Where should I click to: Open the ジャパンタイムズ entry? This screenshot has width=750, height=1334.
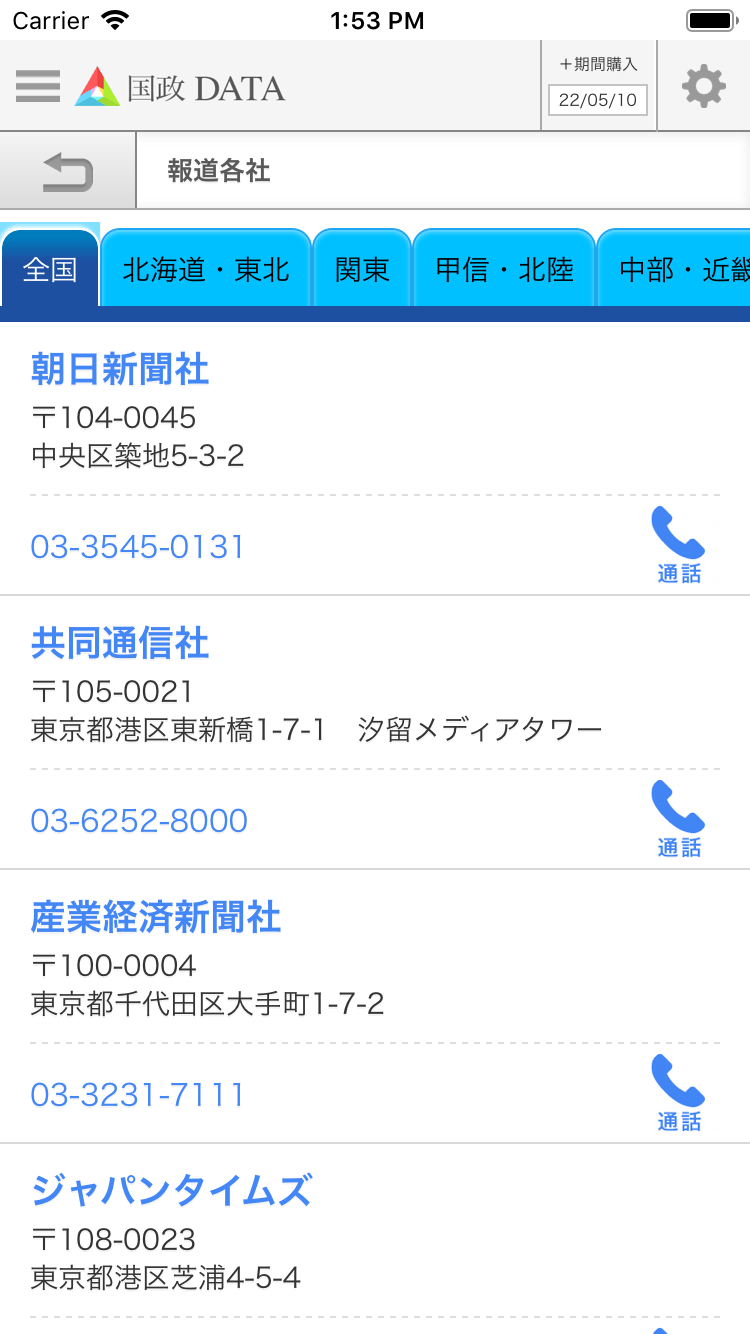pyautogui.click(x=172, y=1191)
